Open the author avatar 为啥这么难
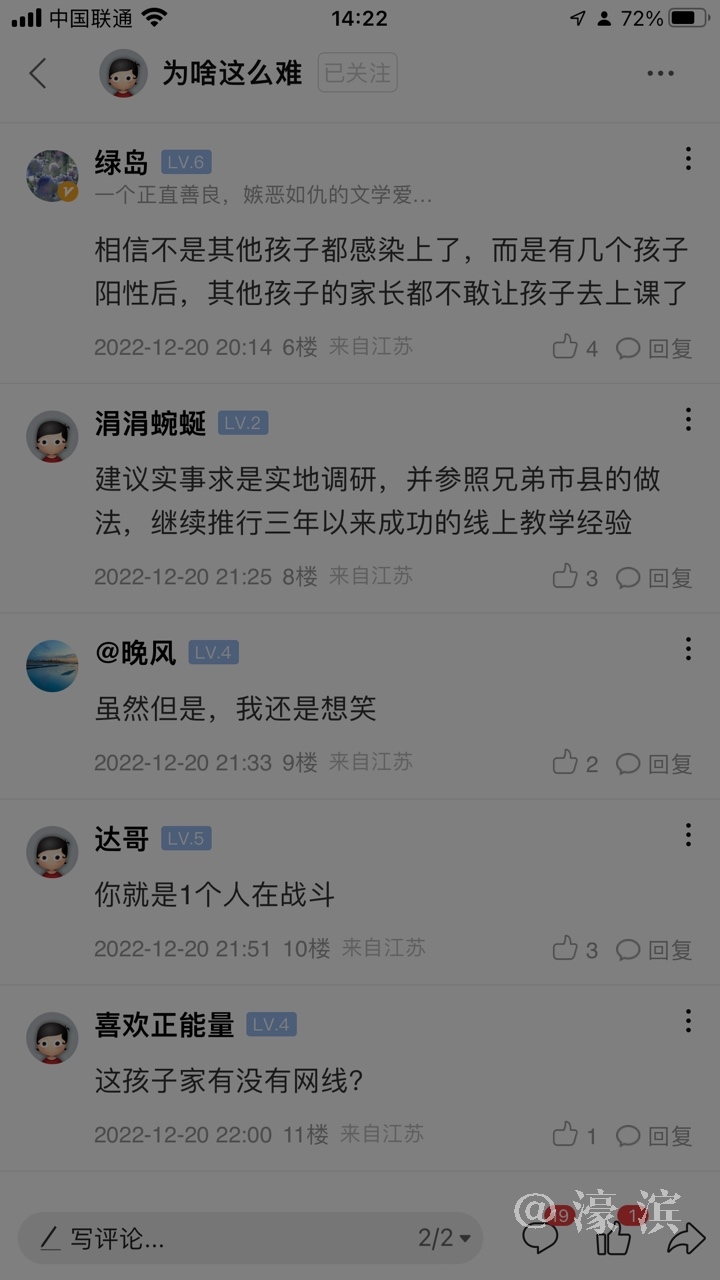Screen dimensions: 720x1280 coord(124,73)
